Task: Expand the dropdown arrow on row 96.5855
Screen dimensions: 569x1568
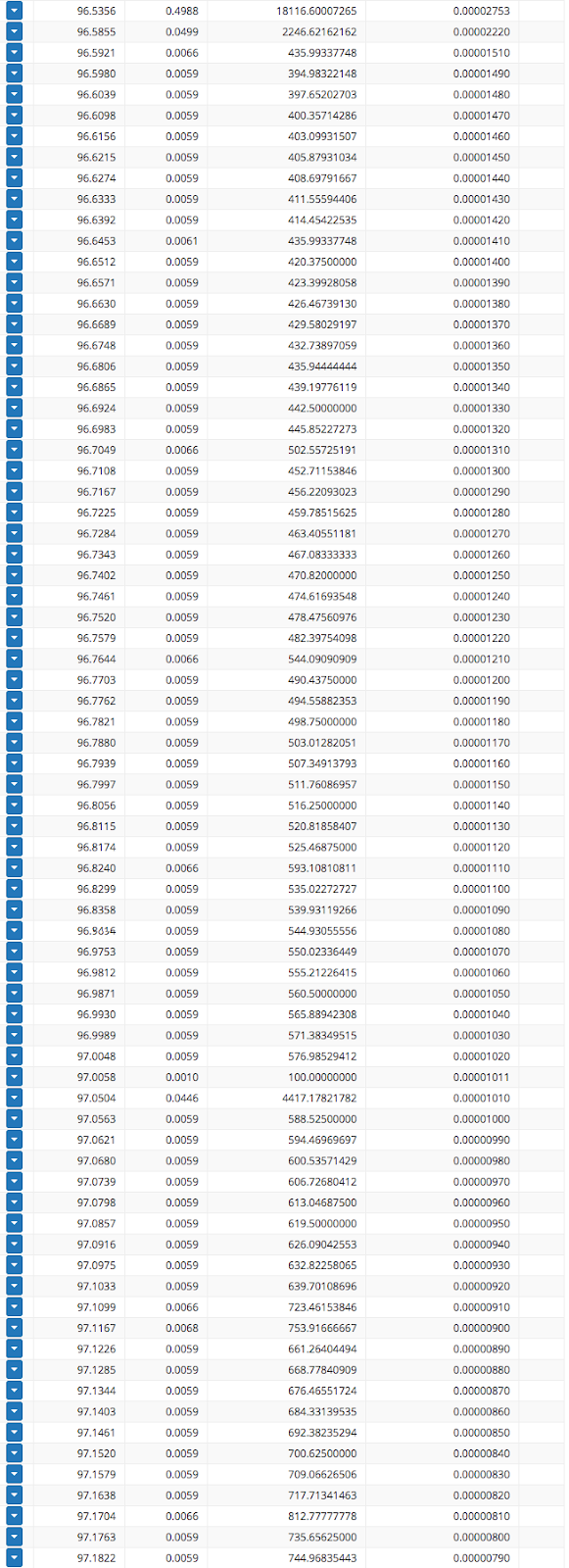Action: tap(14, 32)
